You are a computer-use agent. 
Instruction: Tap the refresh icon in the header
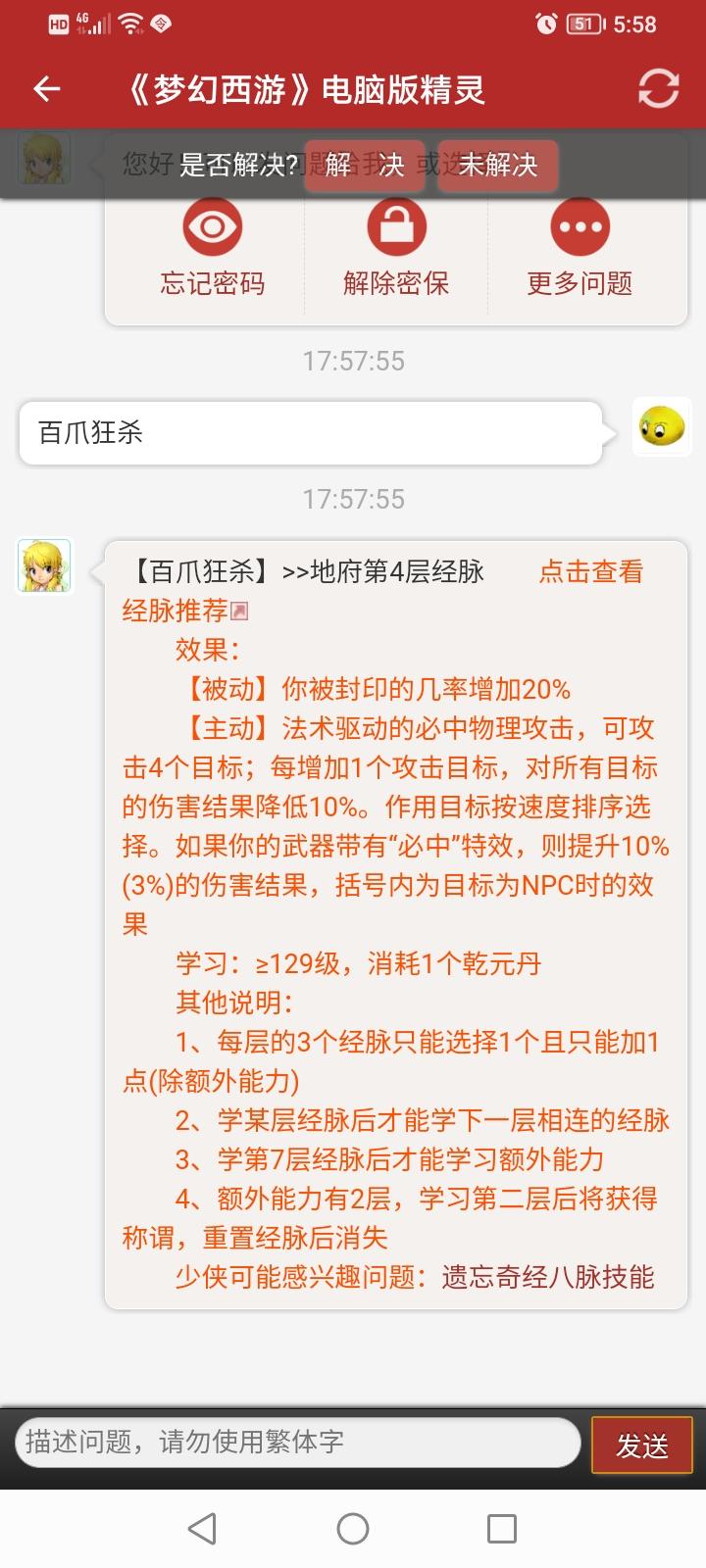click(658, 89)
